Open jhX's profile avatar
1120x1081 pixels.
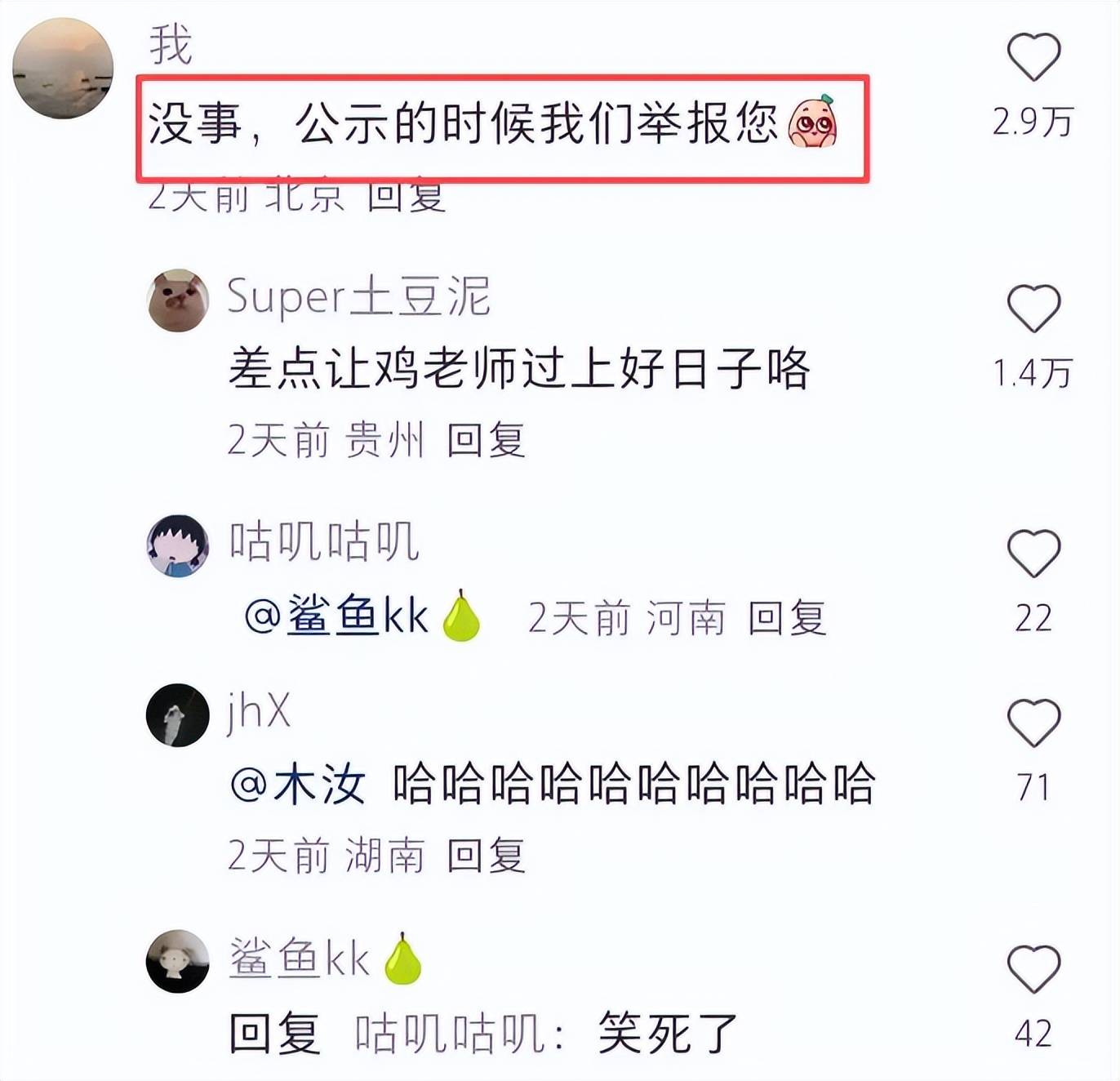click(178, 715)
